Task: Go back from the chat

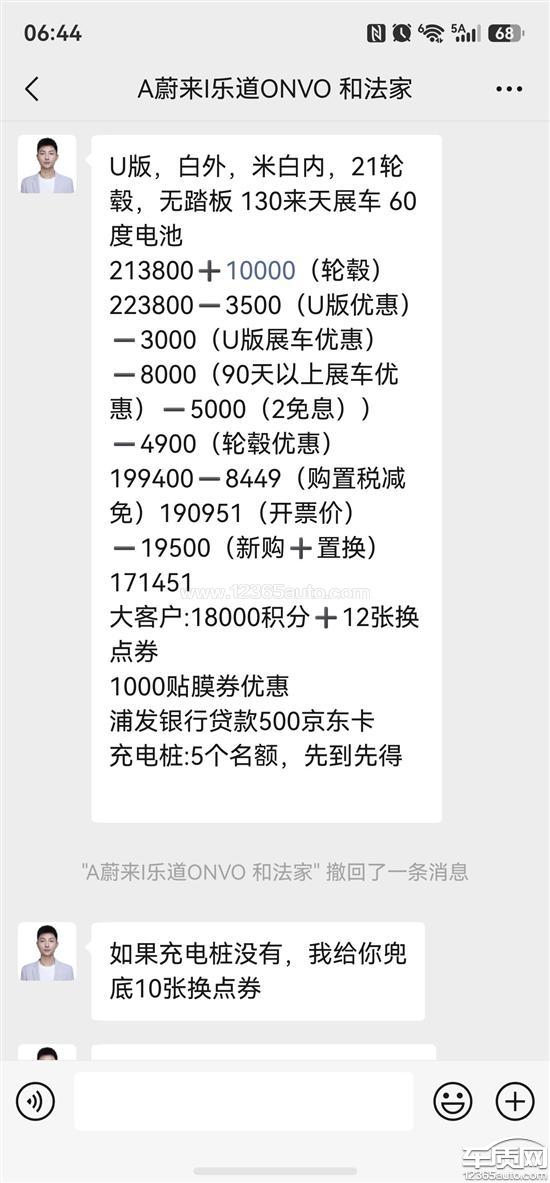Action: [32, 89]
